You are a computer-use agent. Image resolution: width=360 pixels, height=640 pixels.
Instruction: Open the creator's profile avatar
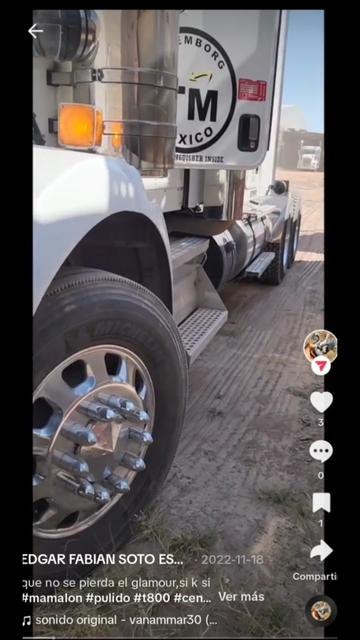click(x=320, y=347)
